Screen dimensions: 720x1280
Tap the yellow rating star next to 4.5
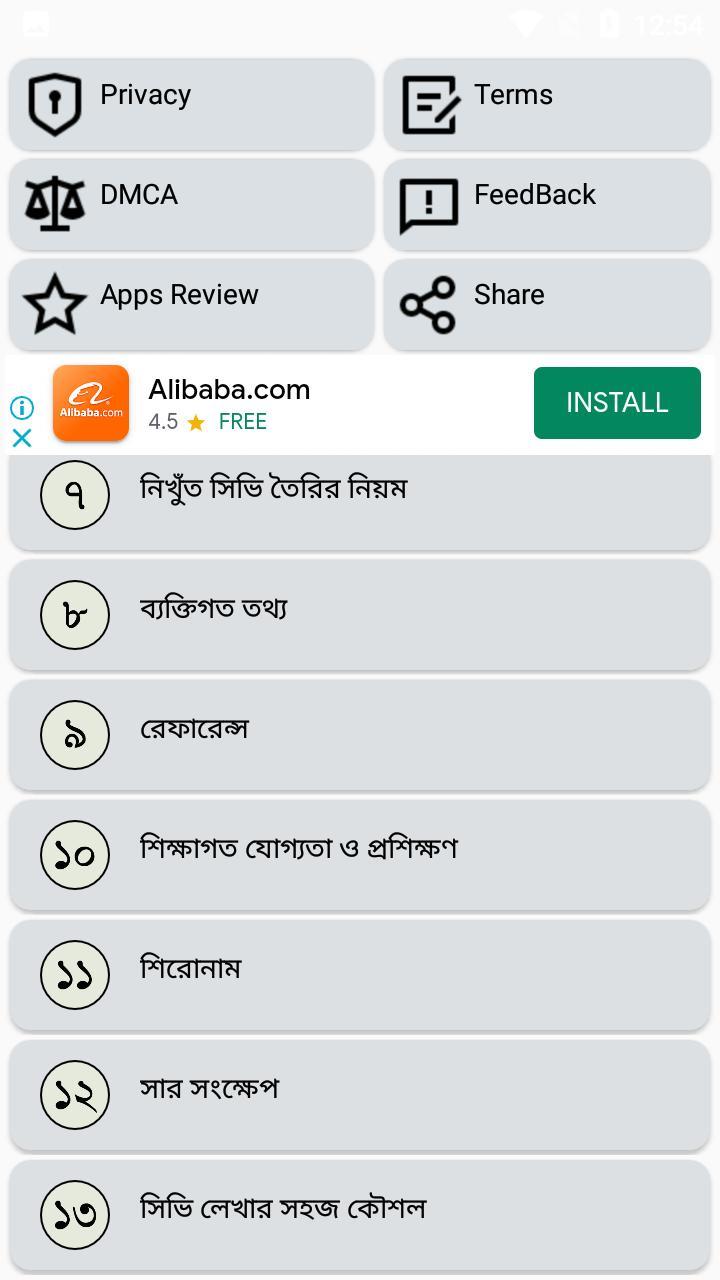click(x=193, y=422)
